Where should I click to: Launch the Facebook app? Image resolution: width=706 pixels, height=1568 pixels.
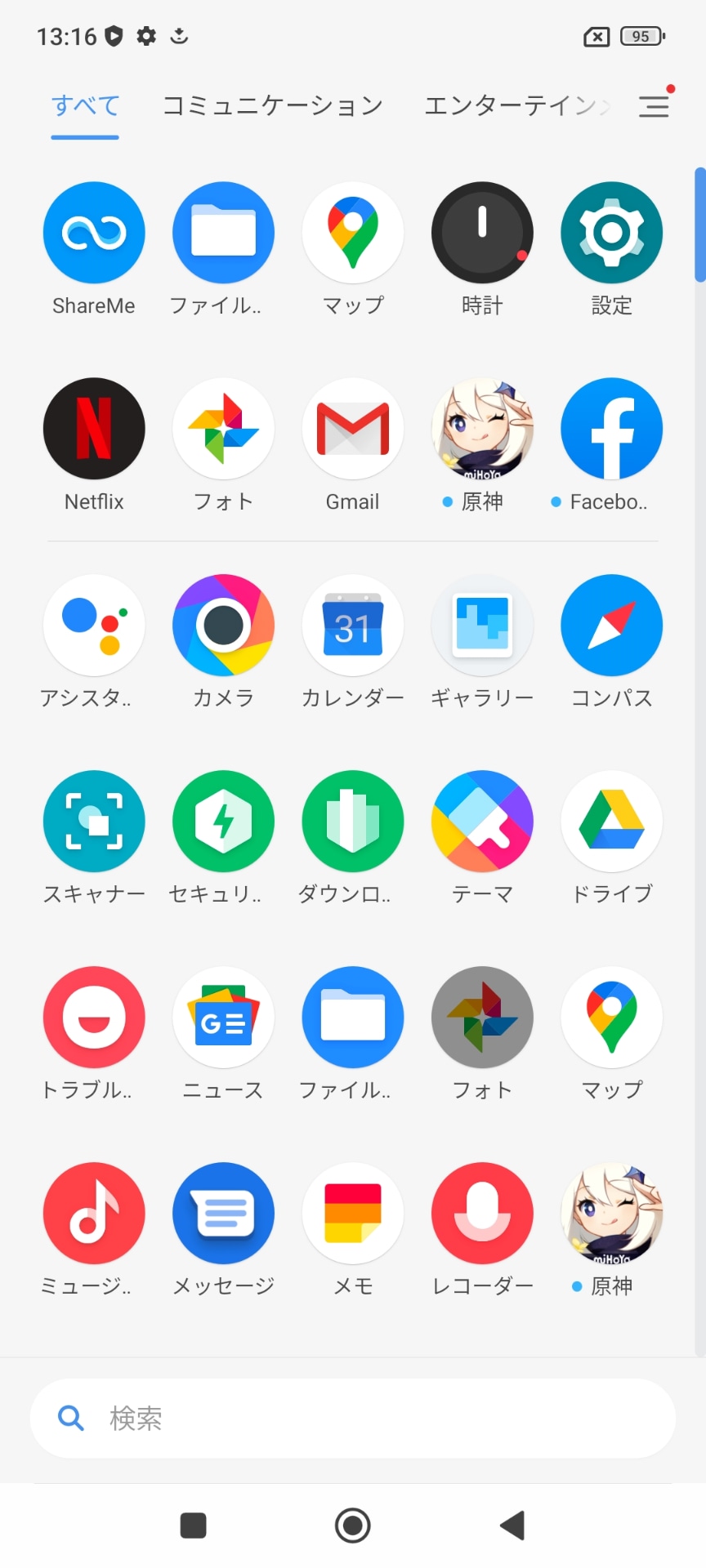tap(611, 429)
